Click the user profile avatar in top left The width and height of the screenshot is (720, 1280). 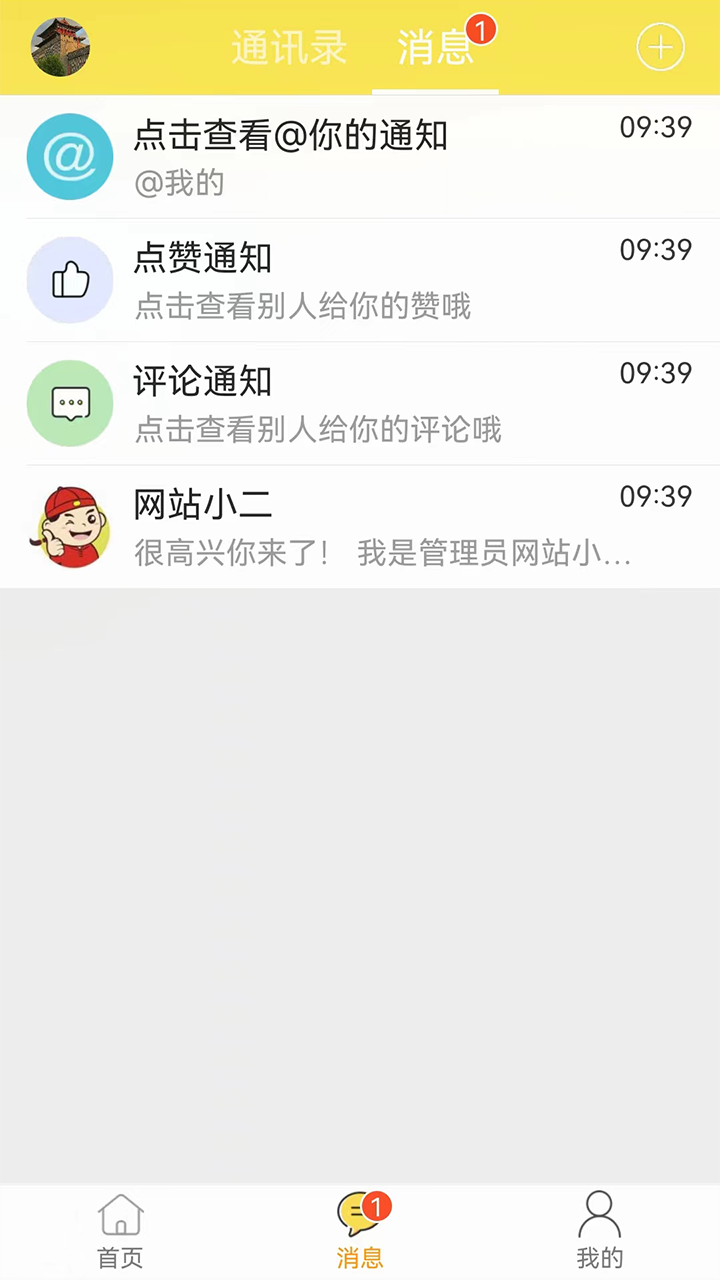pyautogui.click(x=60, y=46)
